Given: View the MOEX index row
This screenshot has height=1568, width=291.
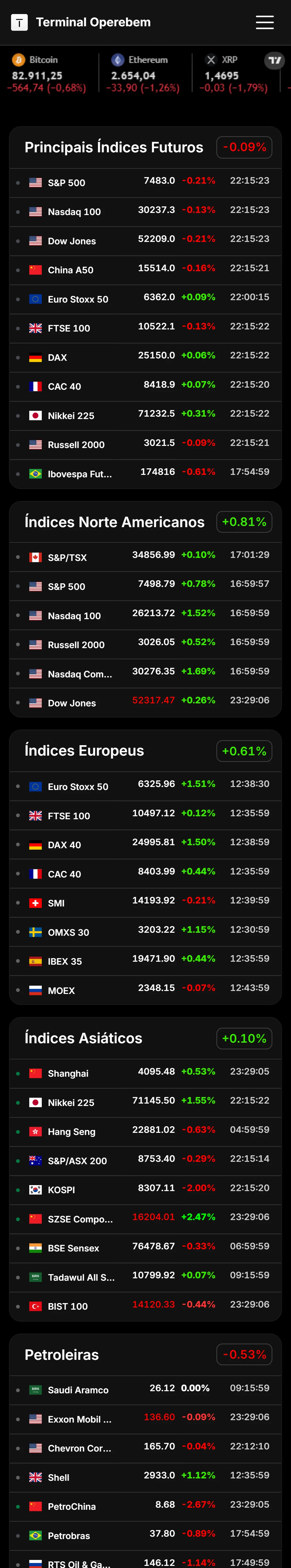Looking at the screenshot, I should tap(146, 990).
